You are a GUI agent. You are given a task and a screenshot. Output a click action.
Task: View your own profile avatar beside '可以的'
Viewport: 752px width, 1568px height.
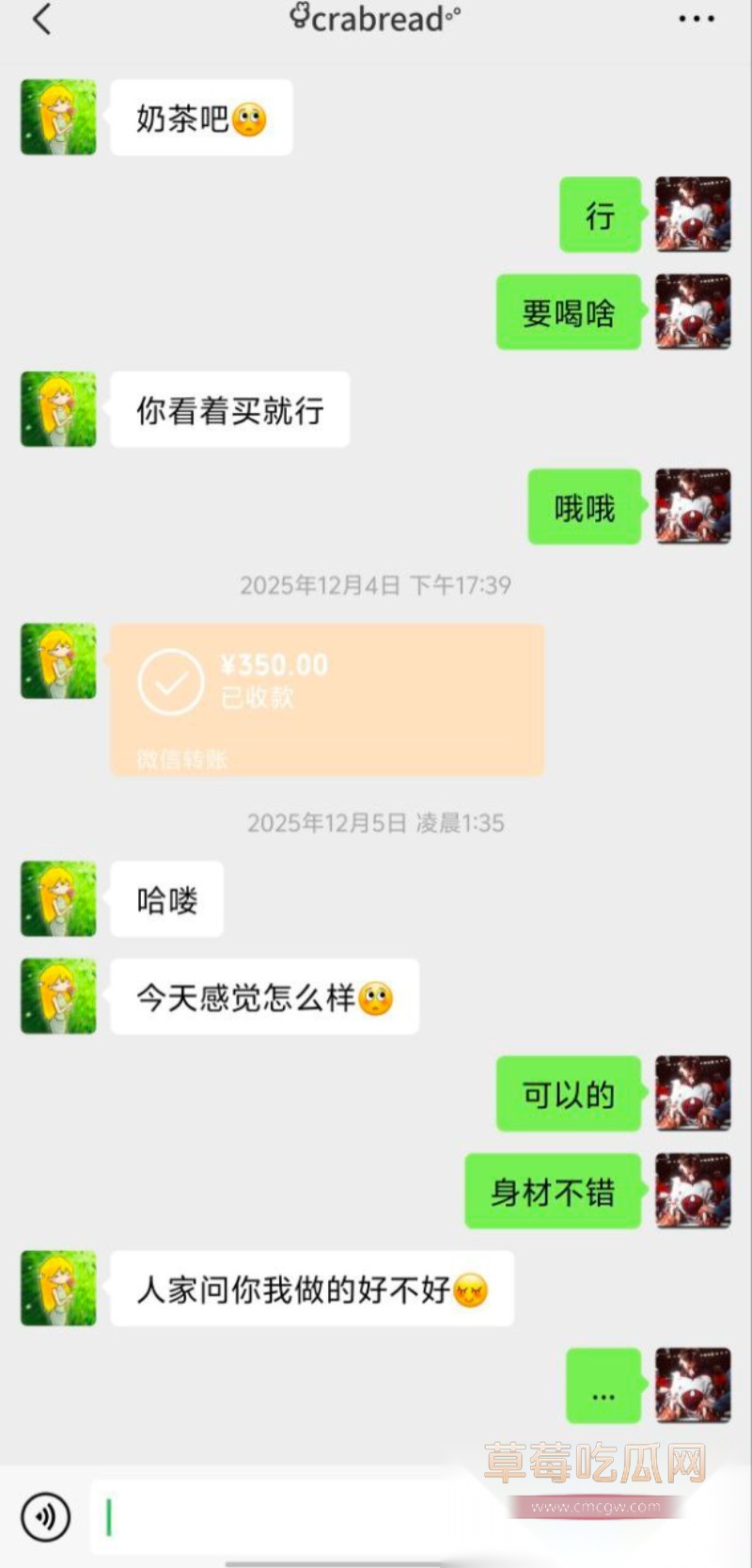point(692,1094)
